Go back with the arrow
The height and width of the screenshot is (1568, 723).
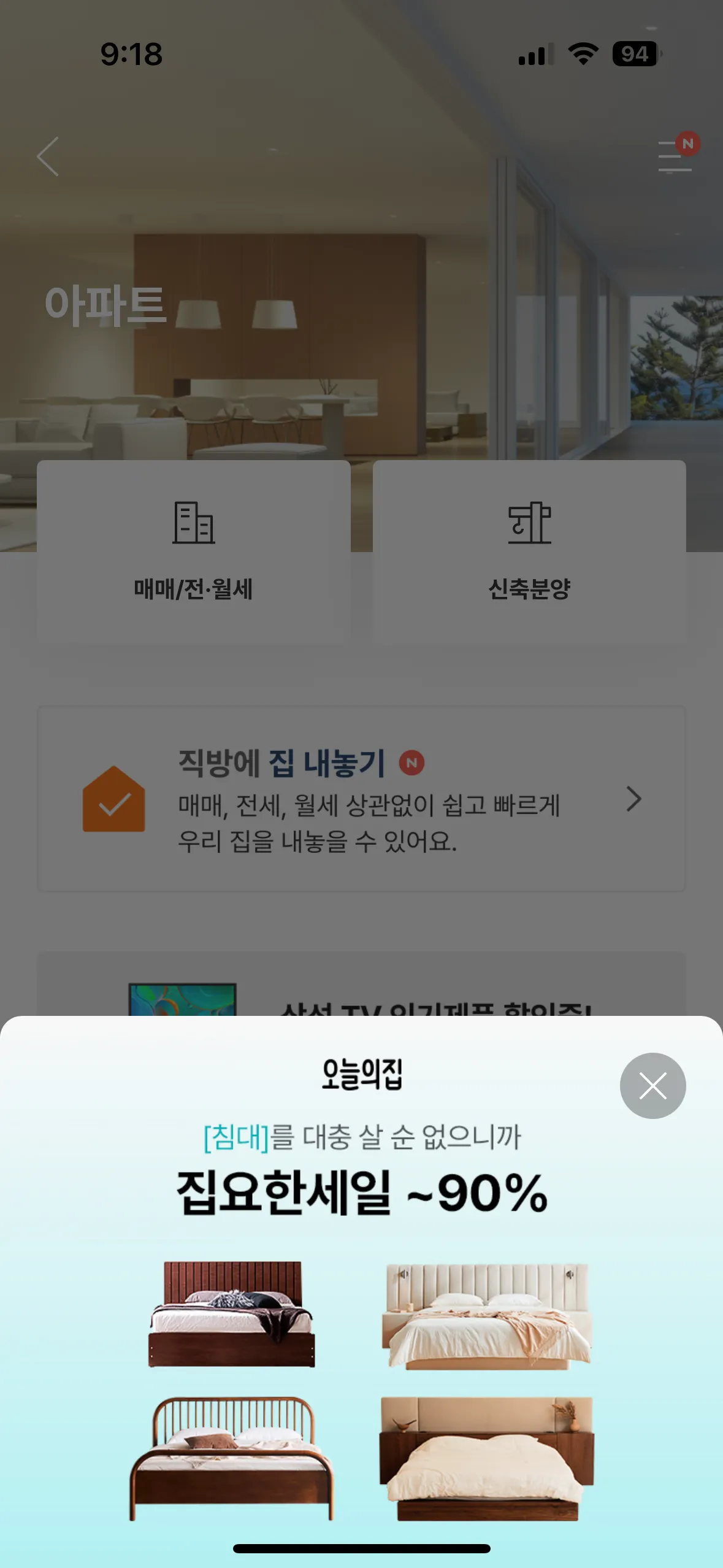[48, 157]
